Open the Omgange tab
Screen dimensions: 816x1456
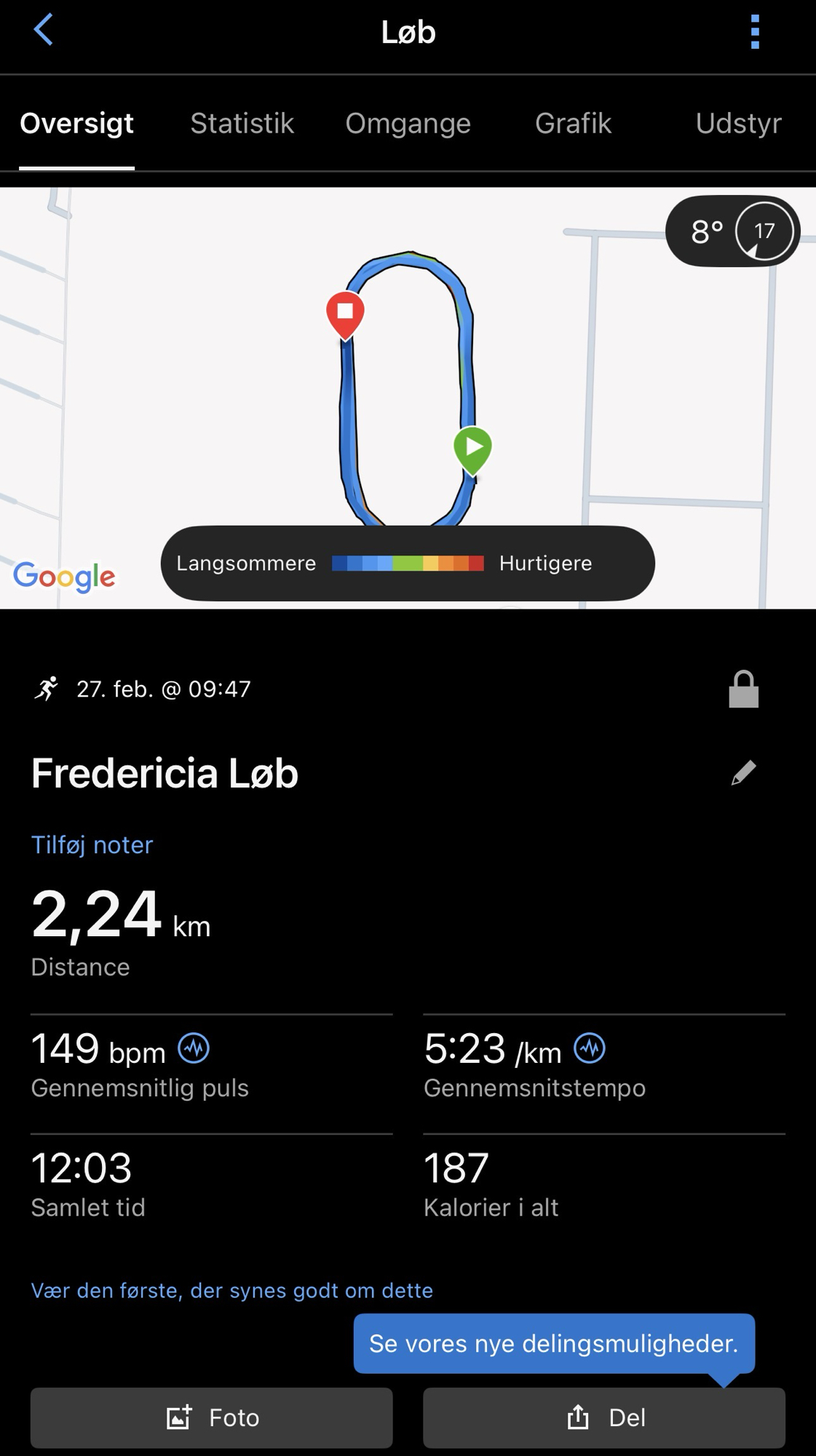tap(408, 124)
